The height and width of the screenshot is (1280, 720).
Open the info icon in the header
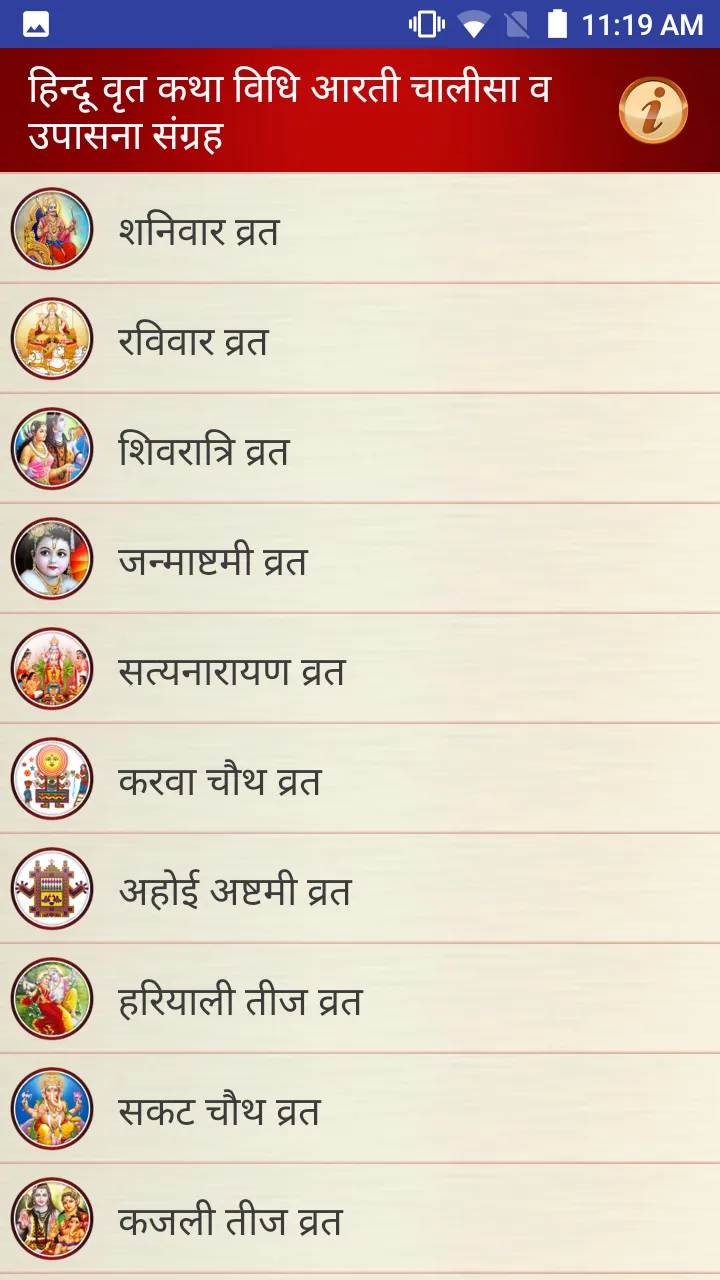(653, 110)
